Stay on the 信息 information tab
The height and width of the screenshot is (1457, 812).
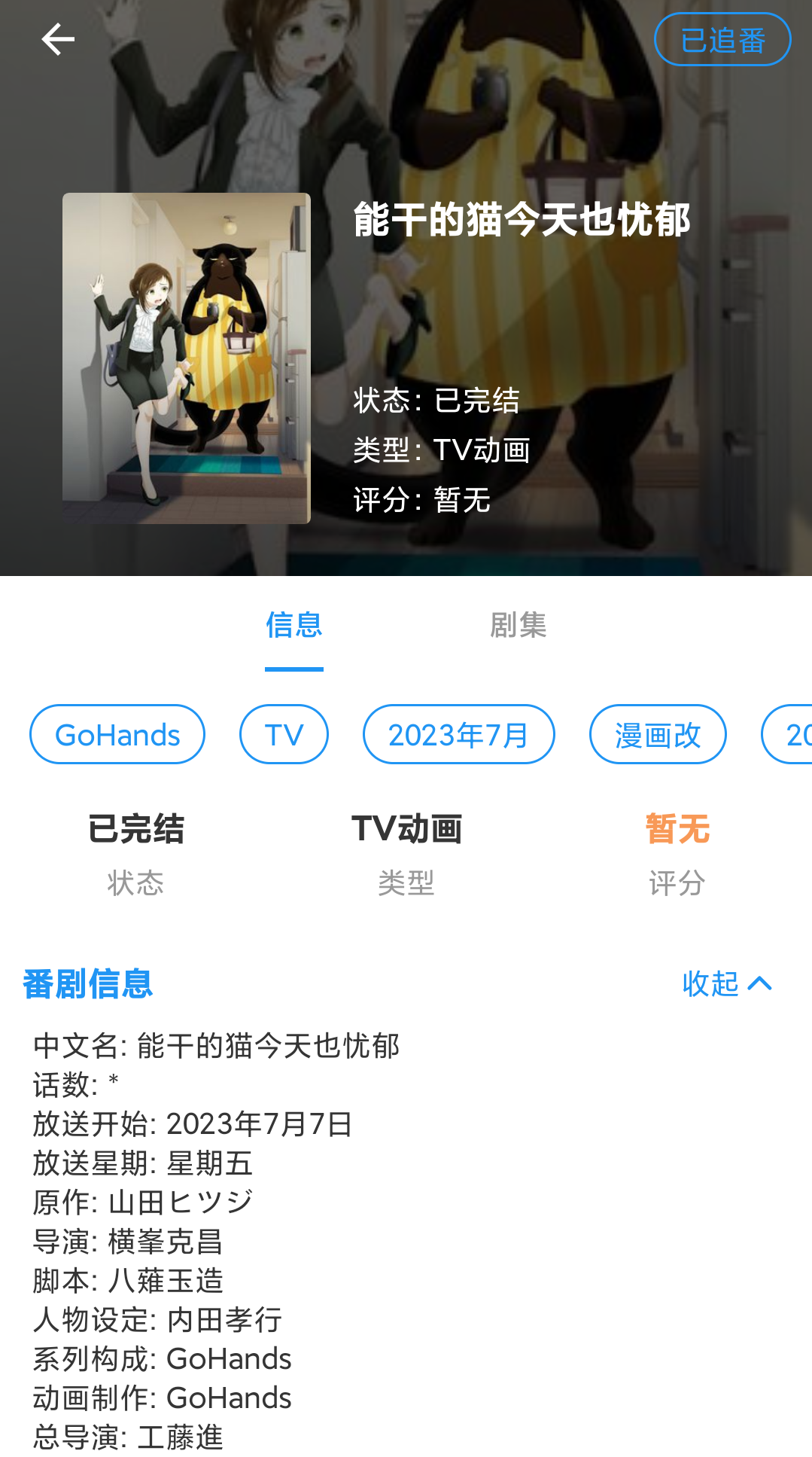pos(293,627)
